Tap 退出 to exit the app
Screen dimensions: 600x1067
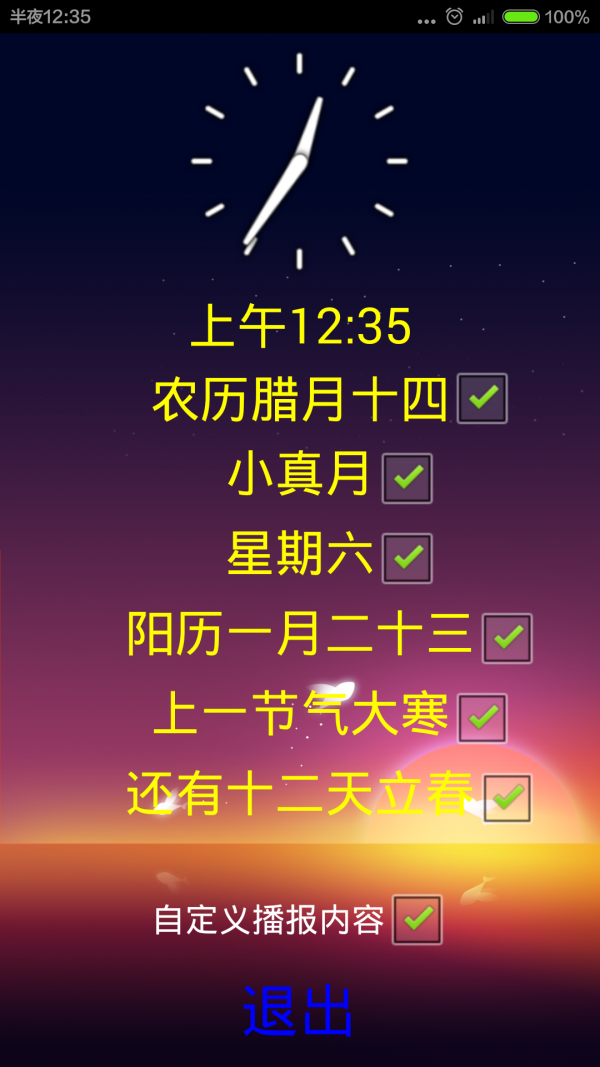pos(298,1012)
